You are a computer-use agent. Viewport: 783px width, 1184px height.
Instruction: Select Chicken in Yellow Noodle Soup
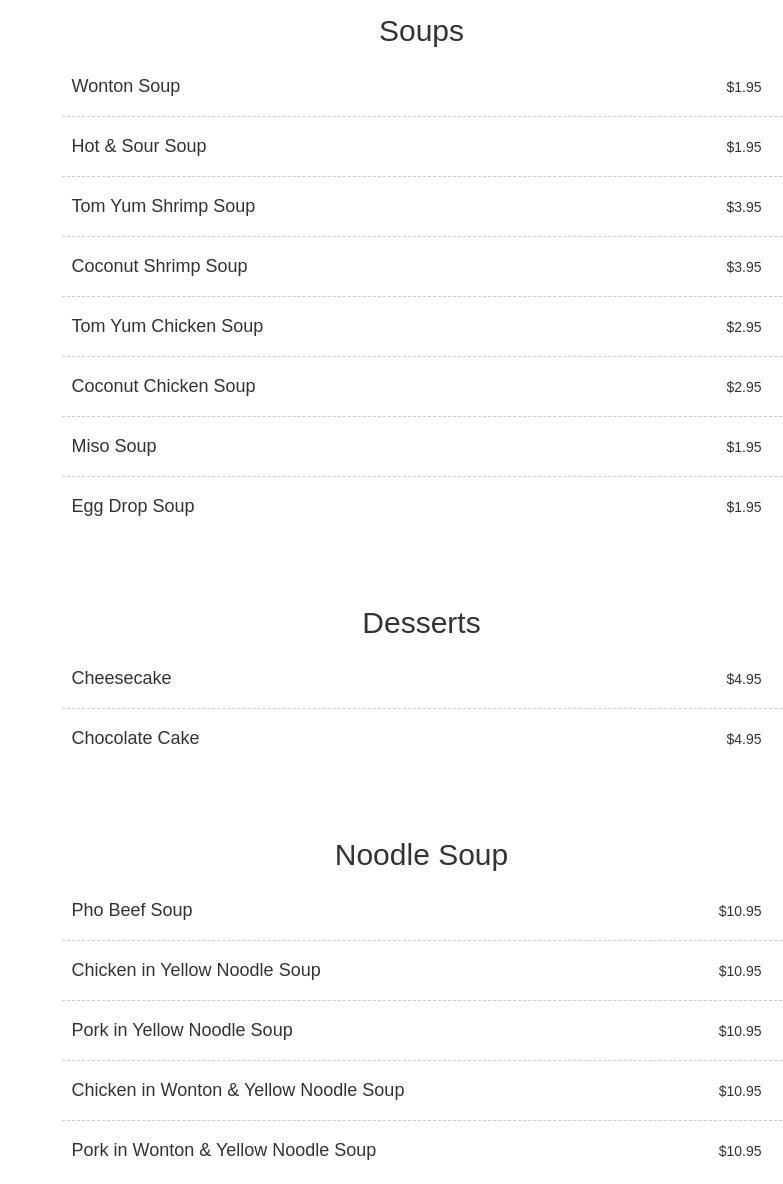196,971
